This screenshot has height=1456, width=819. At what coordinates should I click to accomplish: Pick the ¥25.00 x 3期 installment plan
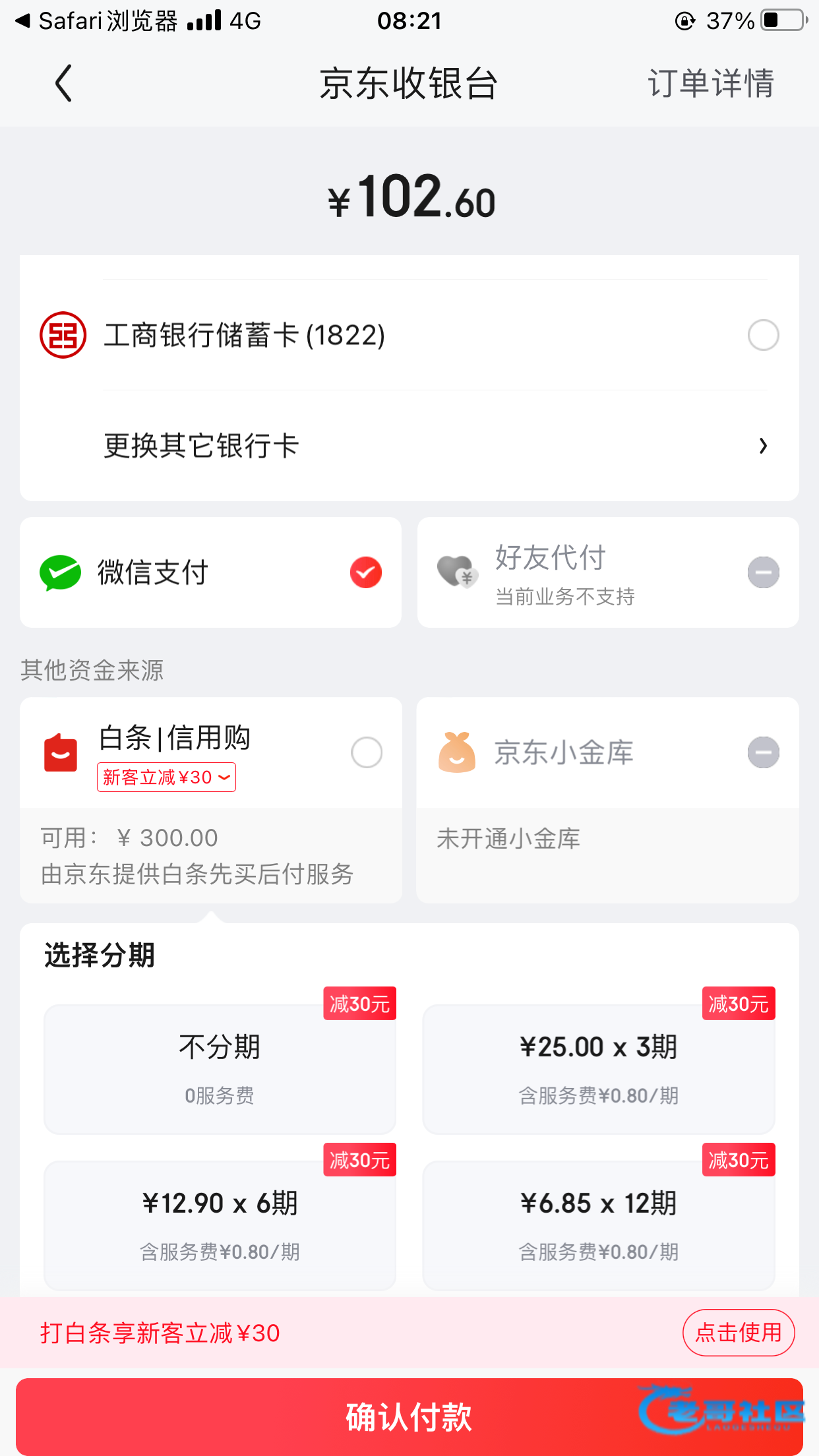598,1068
